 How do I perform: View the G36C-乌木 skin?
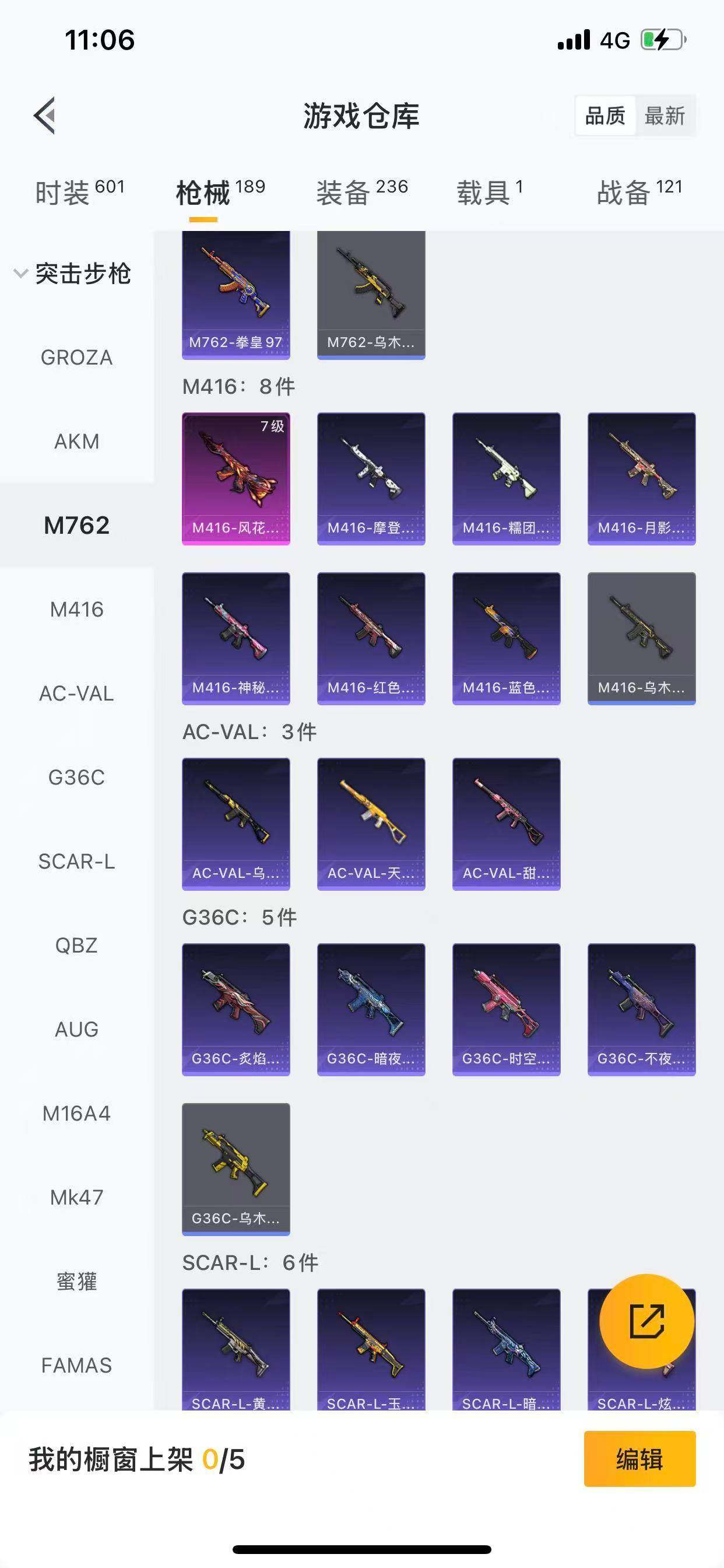point(236,1168)
